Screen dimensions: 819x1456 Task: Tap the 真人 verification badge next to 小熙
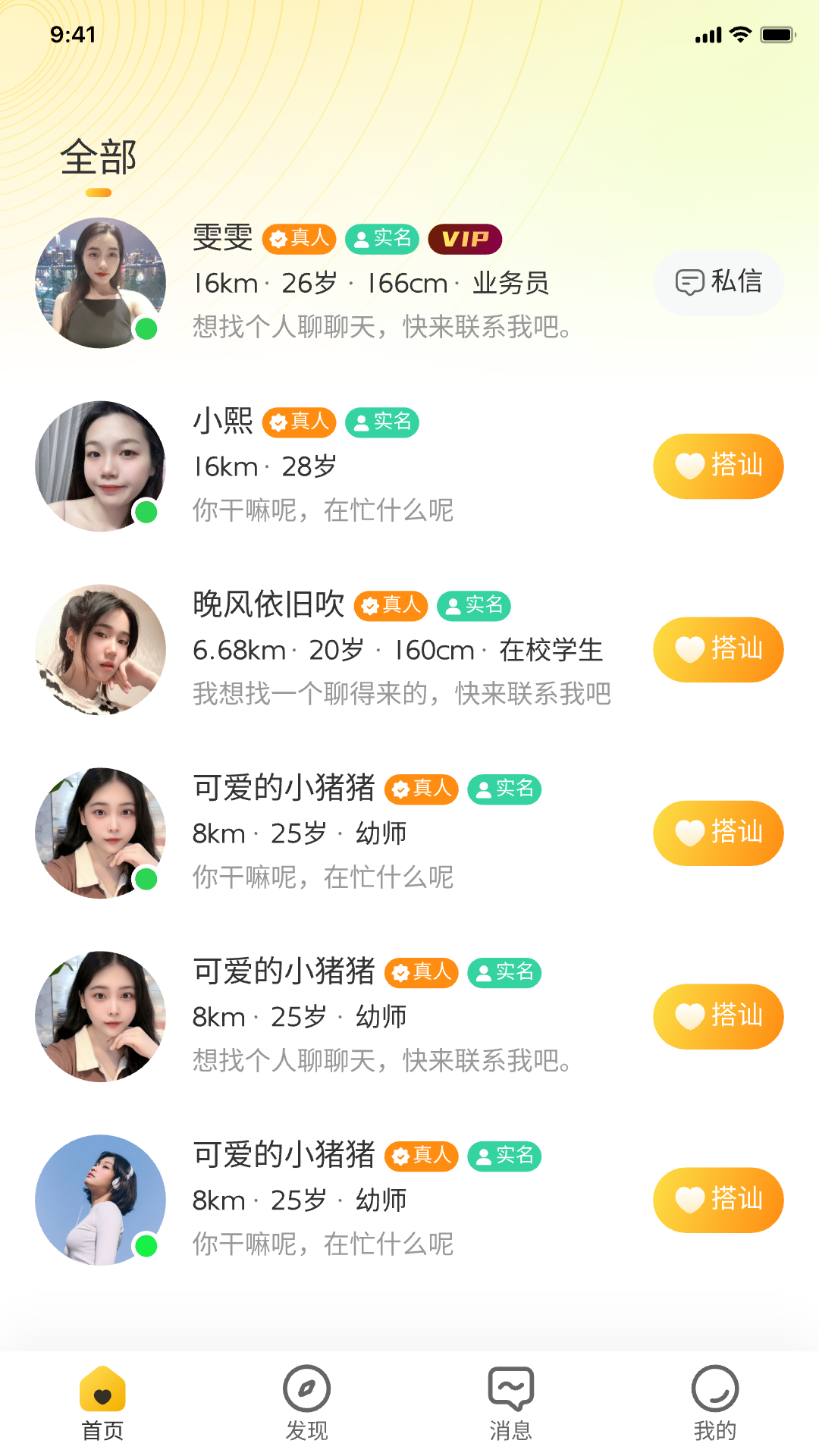tap(299, 422)
